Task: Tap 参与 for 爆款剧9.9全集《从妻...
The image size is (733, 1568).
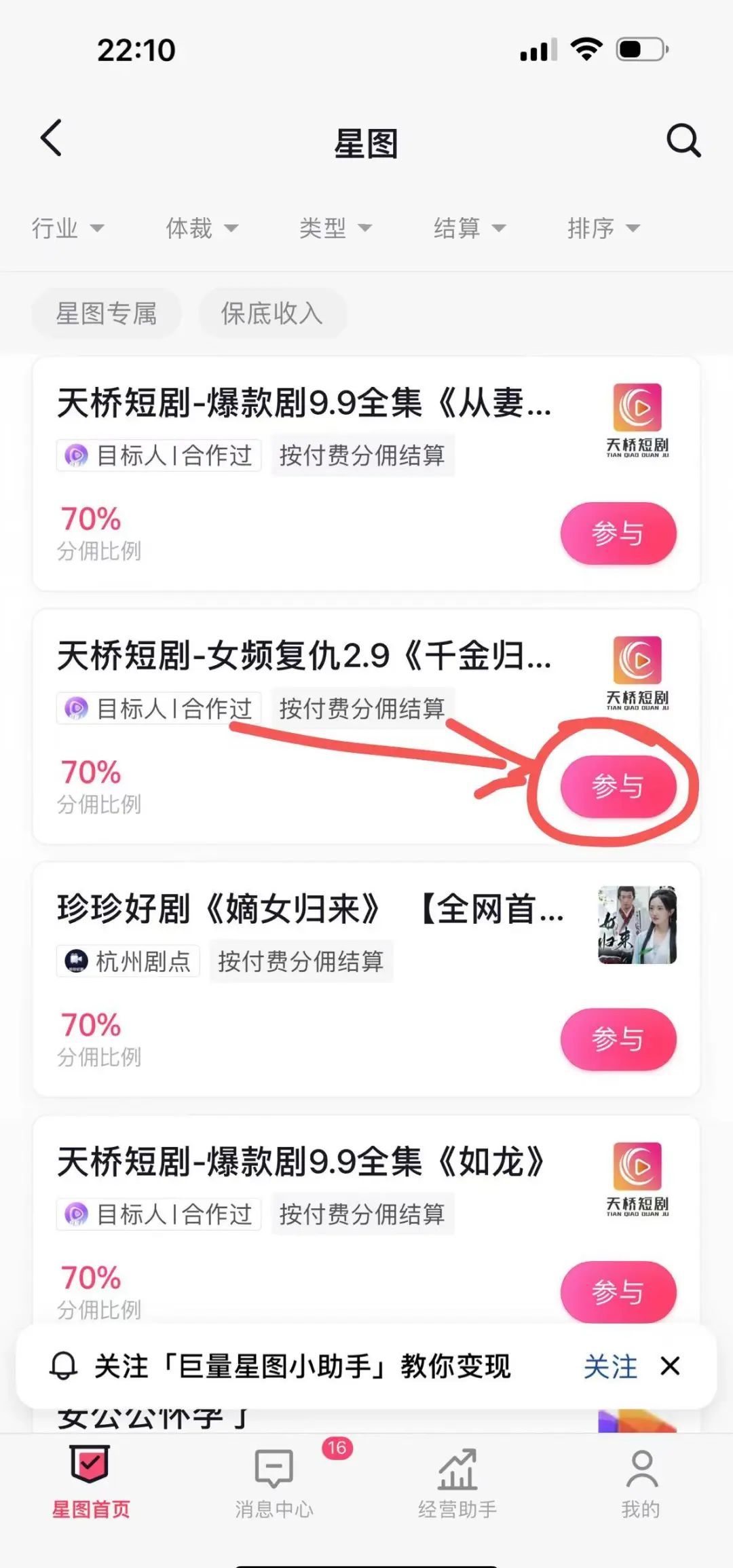Action: pyautogui.click(x=618, y=534)
